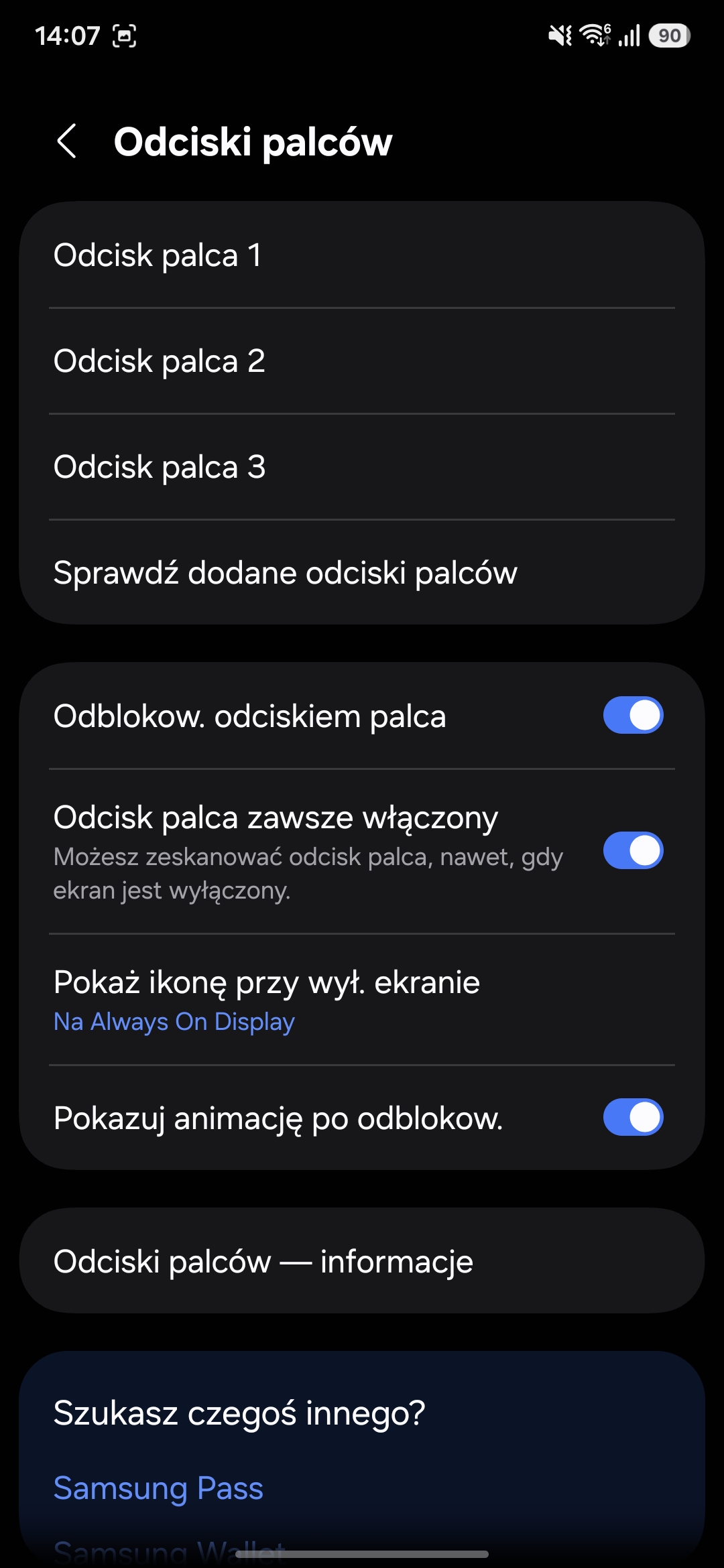Open Pokaż ikonę przy wył. ekranie
Viewport: 724px width, 1568px height.
pyautogui.click(x=362, y=1000)
